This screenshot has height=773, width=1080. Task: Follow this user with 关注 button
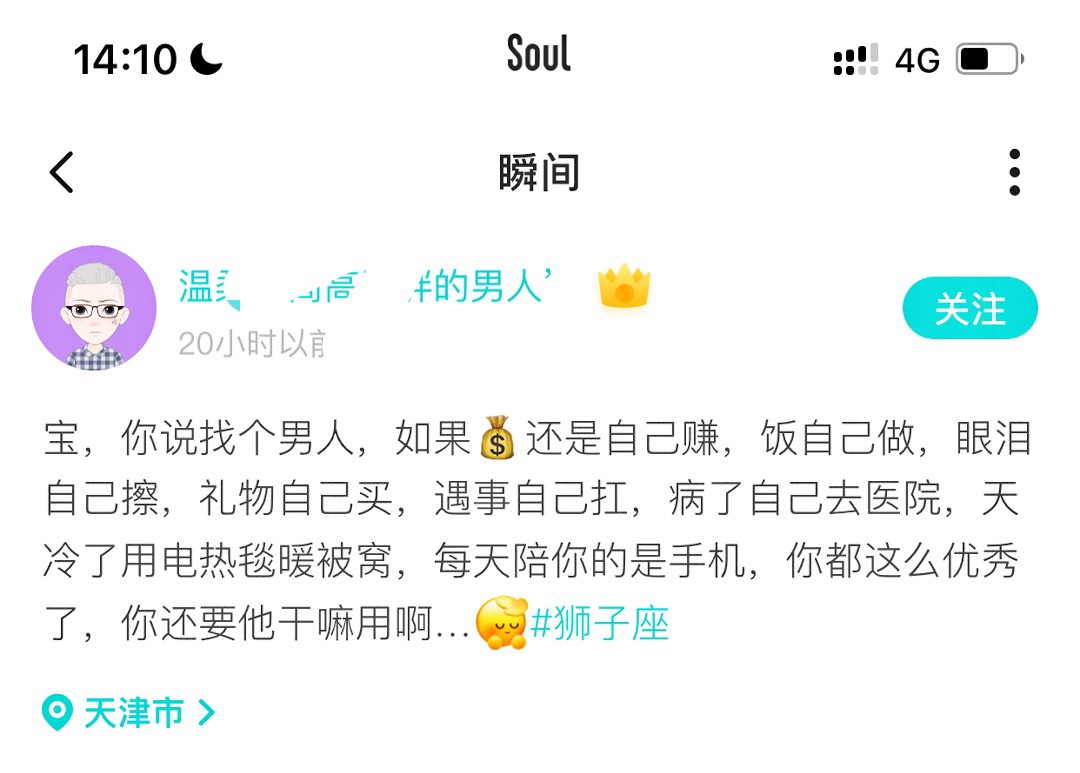[x=969, y=309]
